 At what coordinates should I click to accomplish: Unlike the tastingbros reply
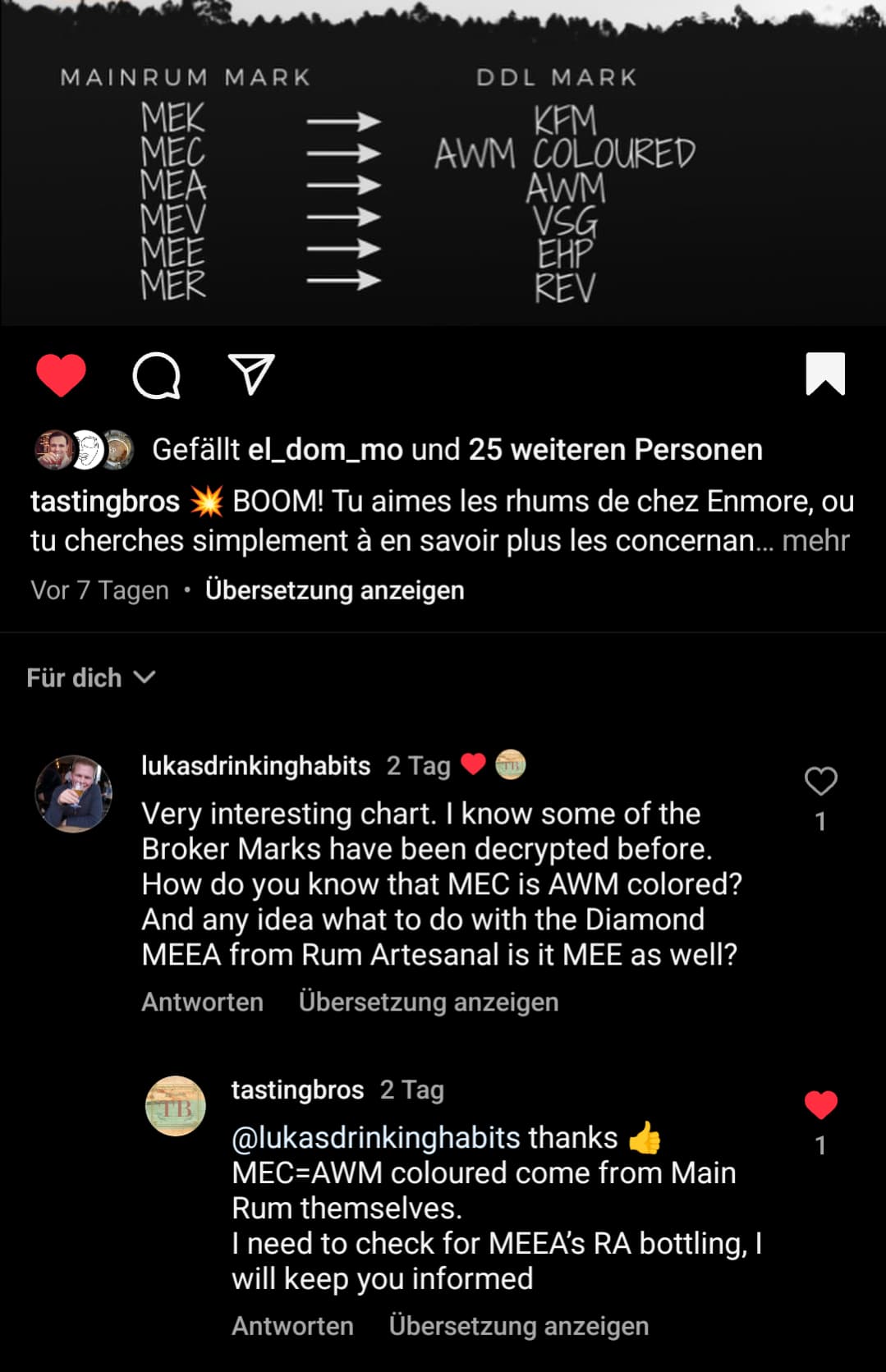pyautogui.click(x=820, y=1105)
